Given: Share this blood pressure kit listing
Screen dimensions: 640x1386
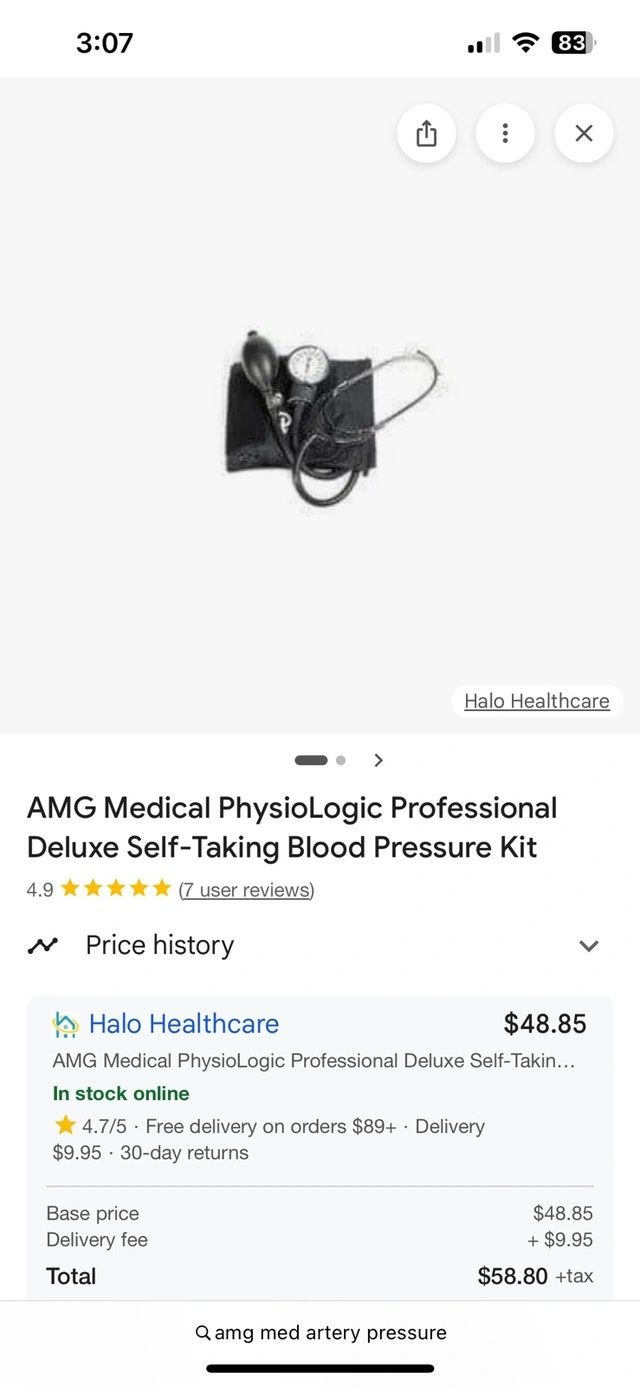Looking at the screenshot, I should 426,133.
